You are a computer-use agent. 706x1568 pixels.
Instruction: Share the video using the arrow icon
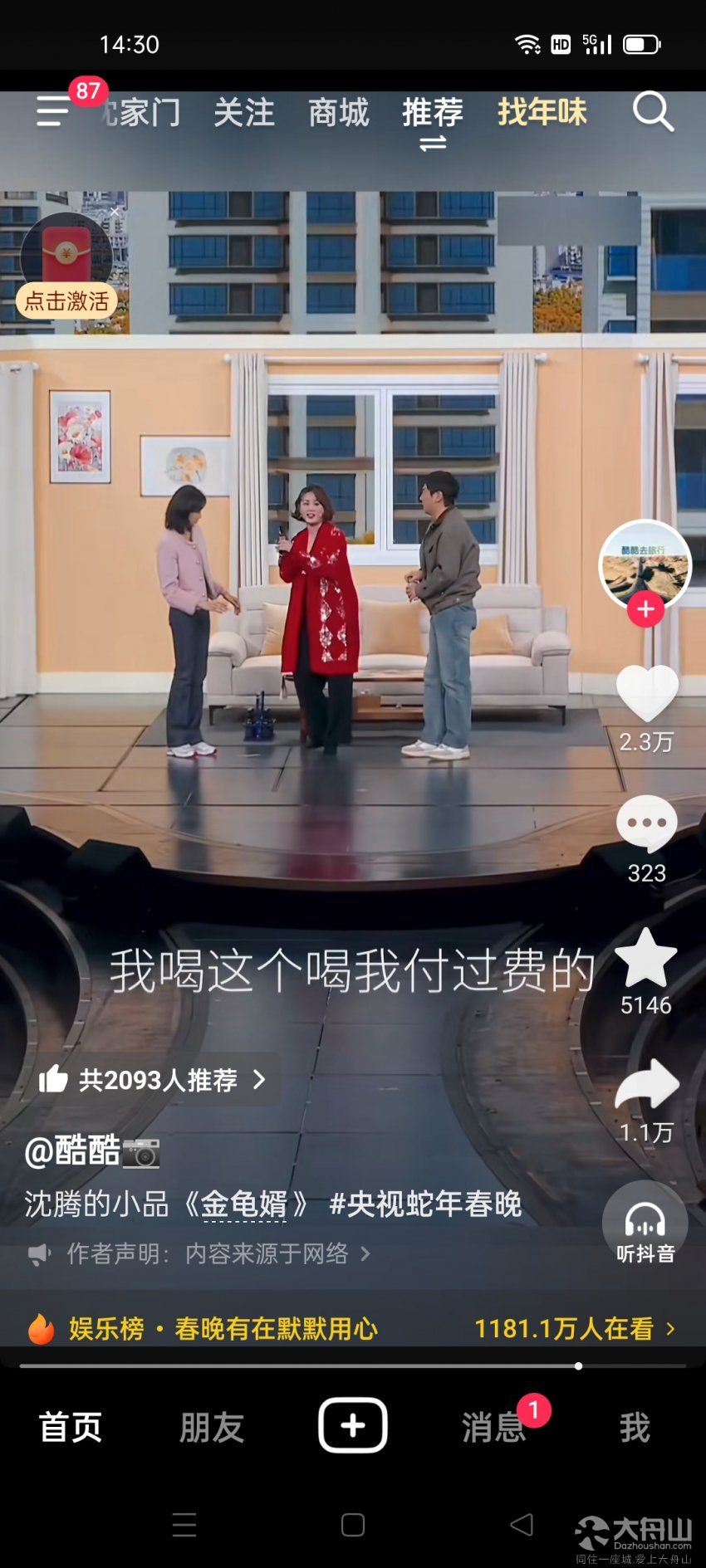click(x=646, y=1084)
